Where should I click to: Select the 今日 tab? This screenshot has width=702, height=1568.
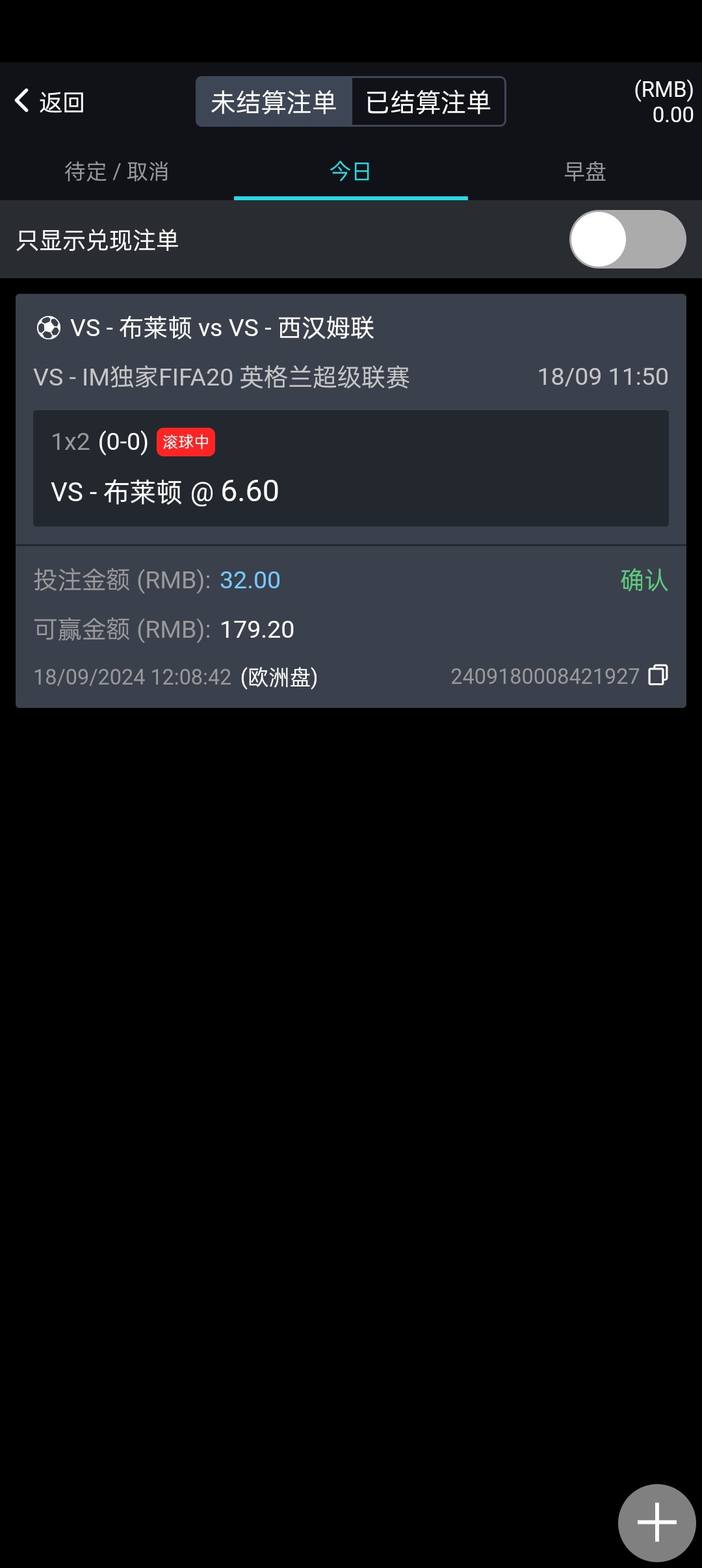[350, 172]
